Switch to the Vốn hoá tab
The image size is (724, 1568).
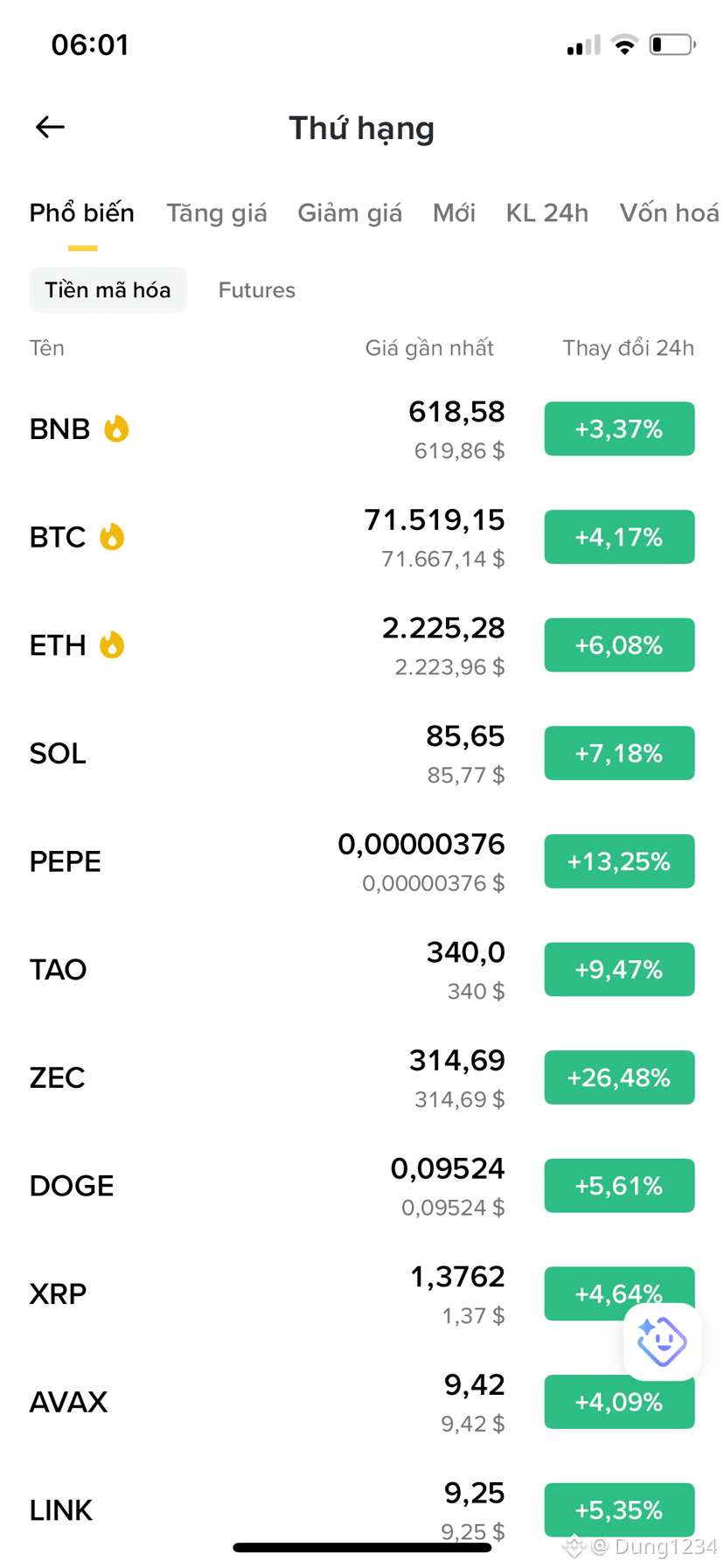coord(670,213)
